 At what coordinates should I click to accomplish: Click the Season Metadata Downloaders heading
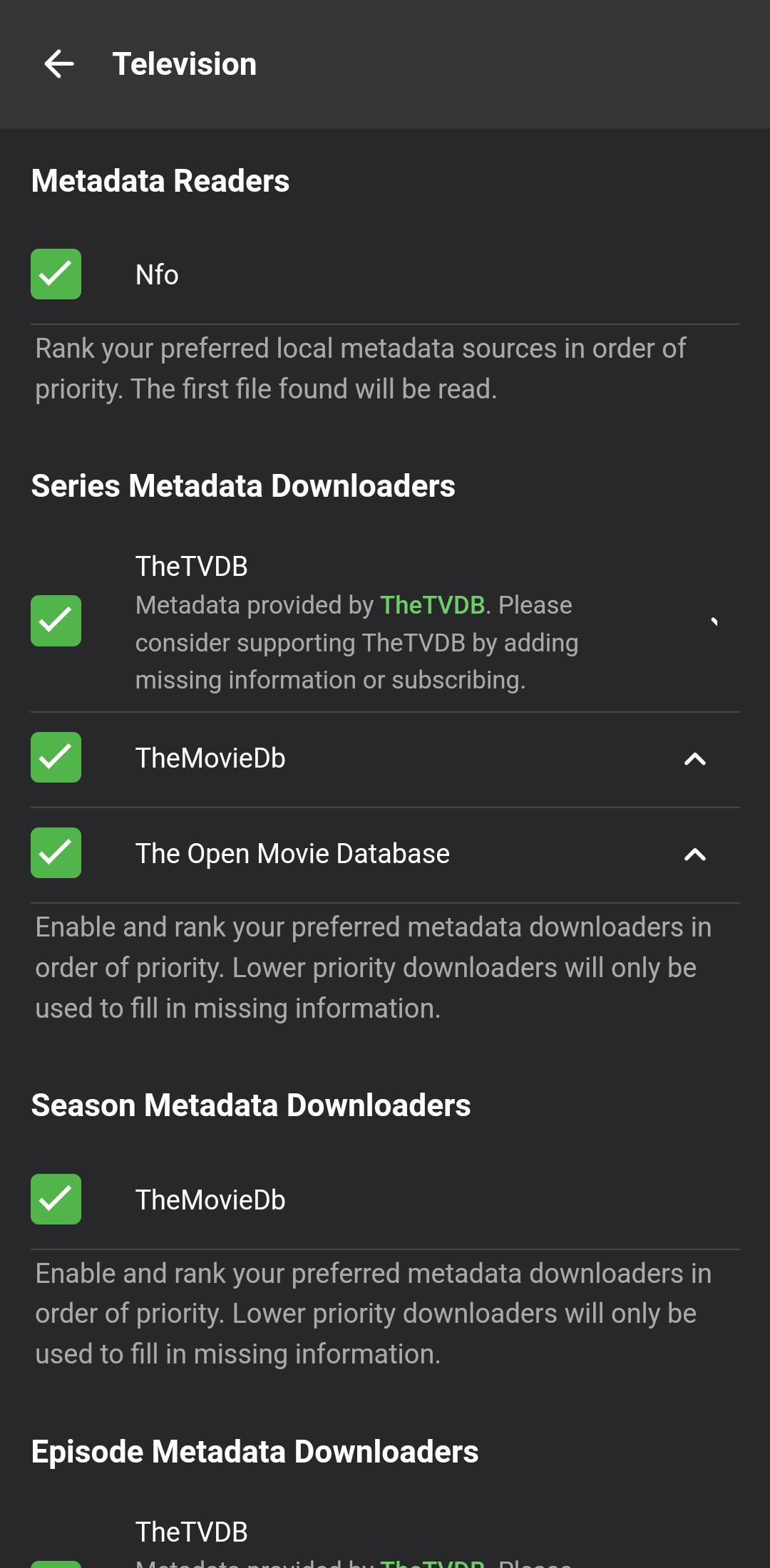[251, 1104]
